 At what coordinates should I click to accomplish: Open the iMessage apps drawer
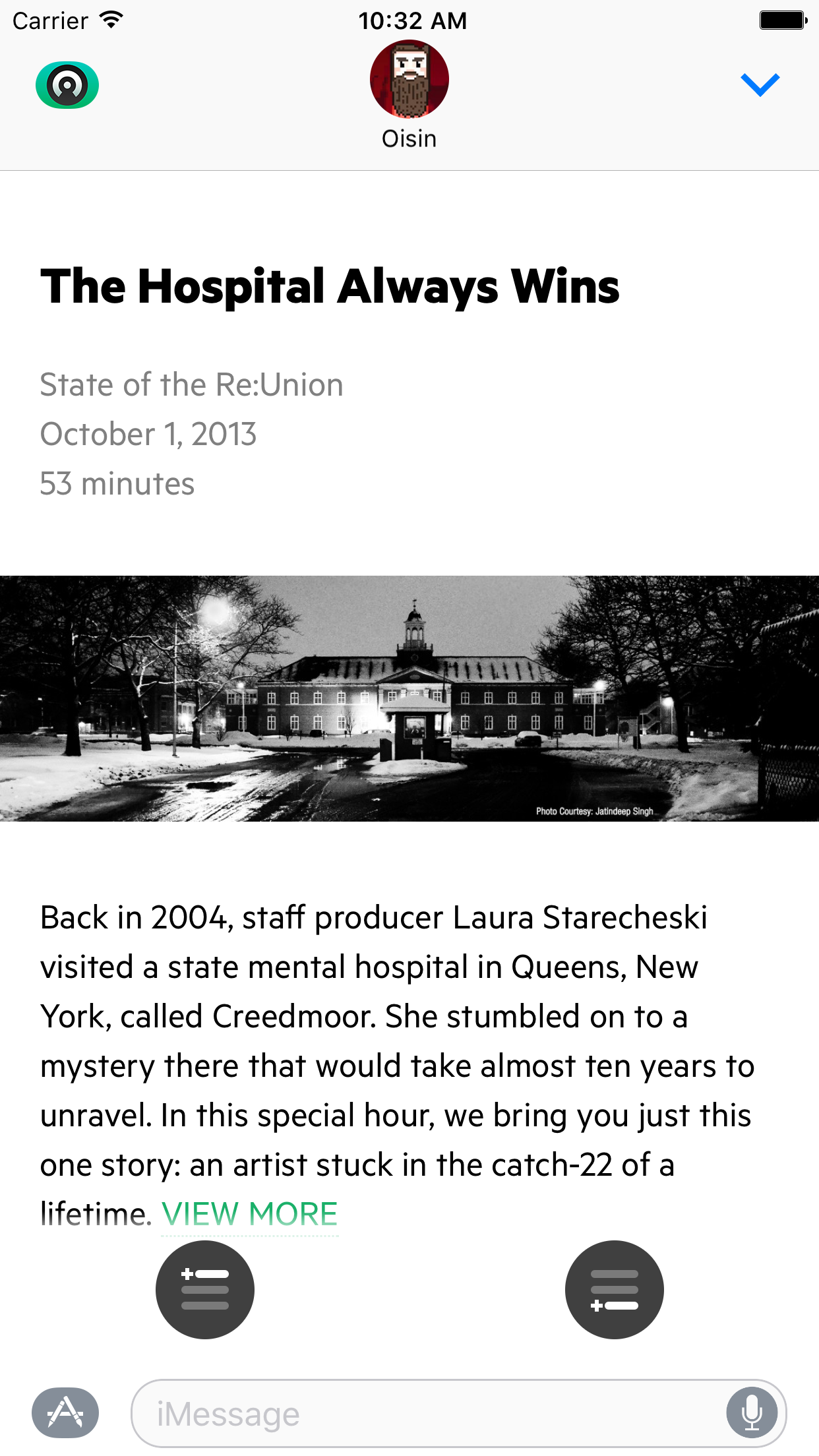(65, 1412)
